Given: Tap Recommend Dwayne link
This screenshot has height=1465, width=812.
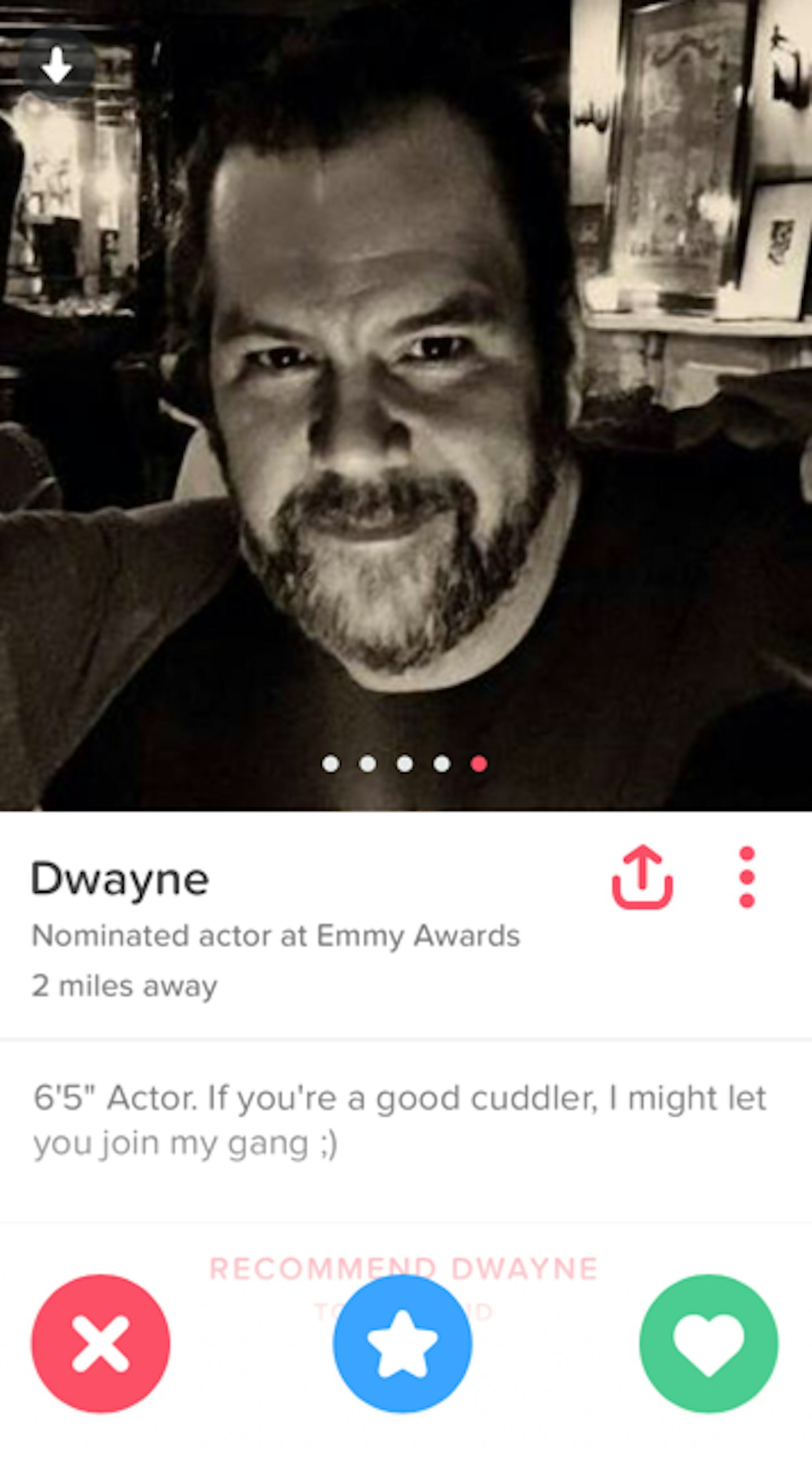Looking at the screenshot, I should [x=403, y=1269].
